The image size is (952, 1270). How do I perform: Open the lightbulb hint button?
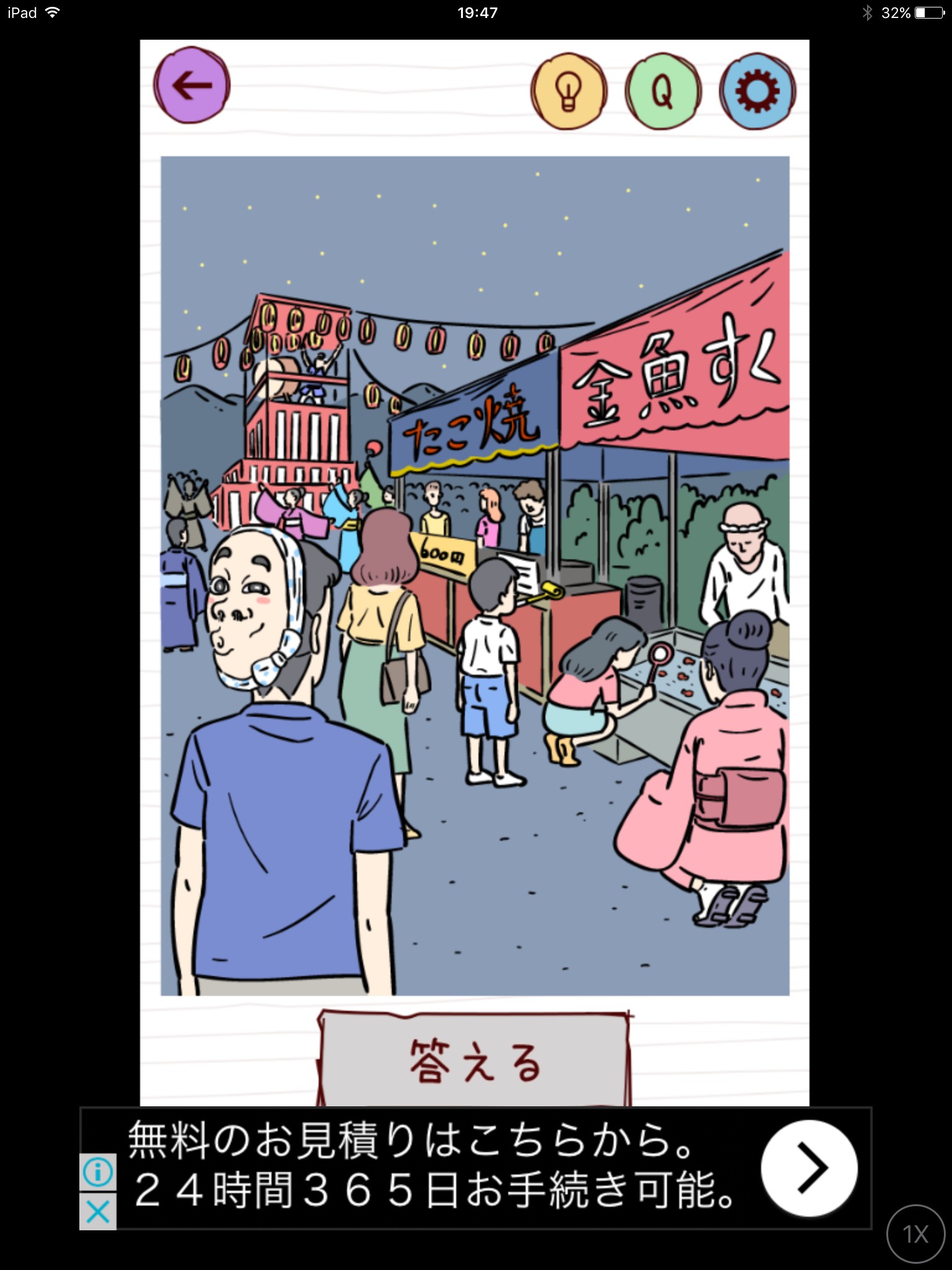tap(568, 91)
